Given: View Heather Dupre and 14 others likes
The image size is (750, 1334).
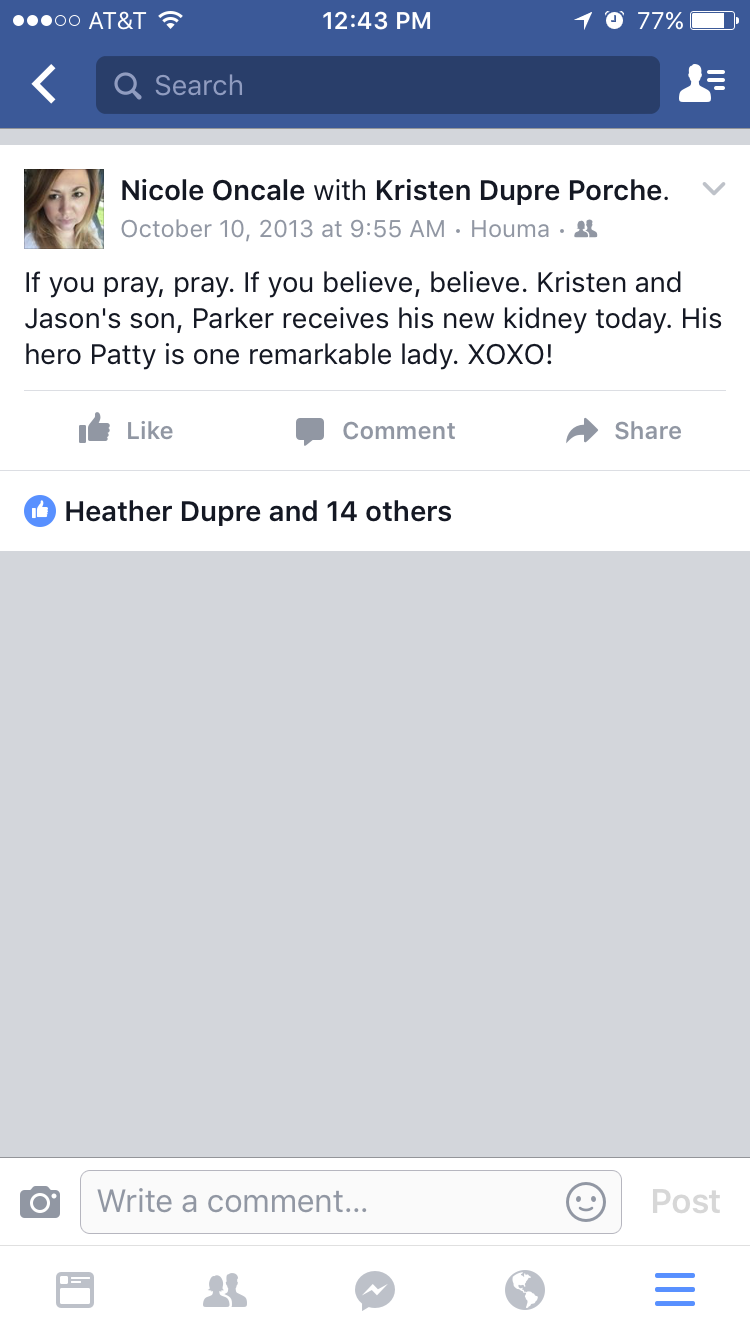Looking at the screenshot, I should coord(258,511).
